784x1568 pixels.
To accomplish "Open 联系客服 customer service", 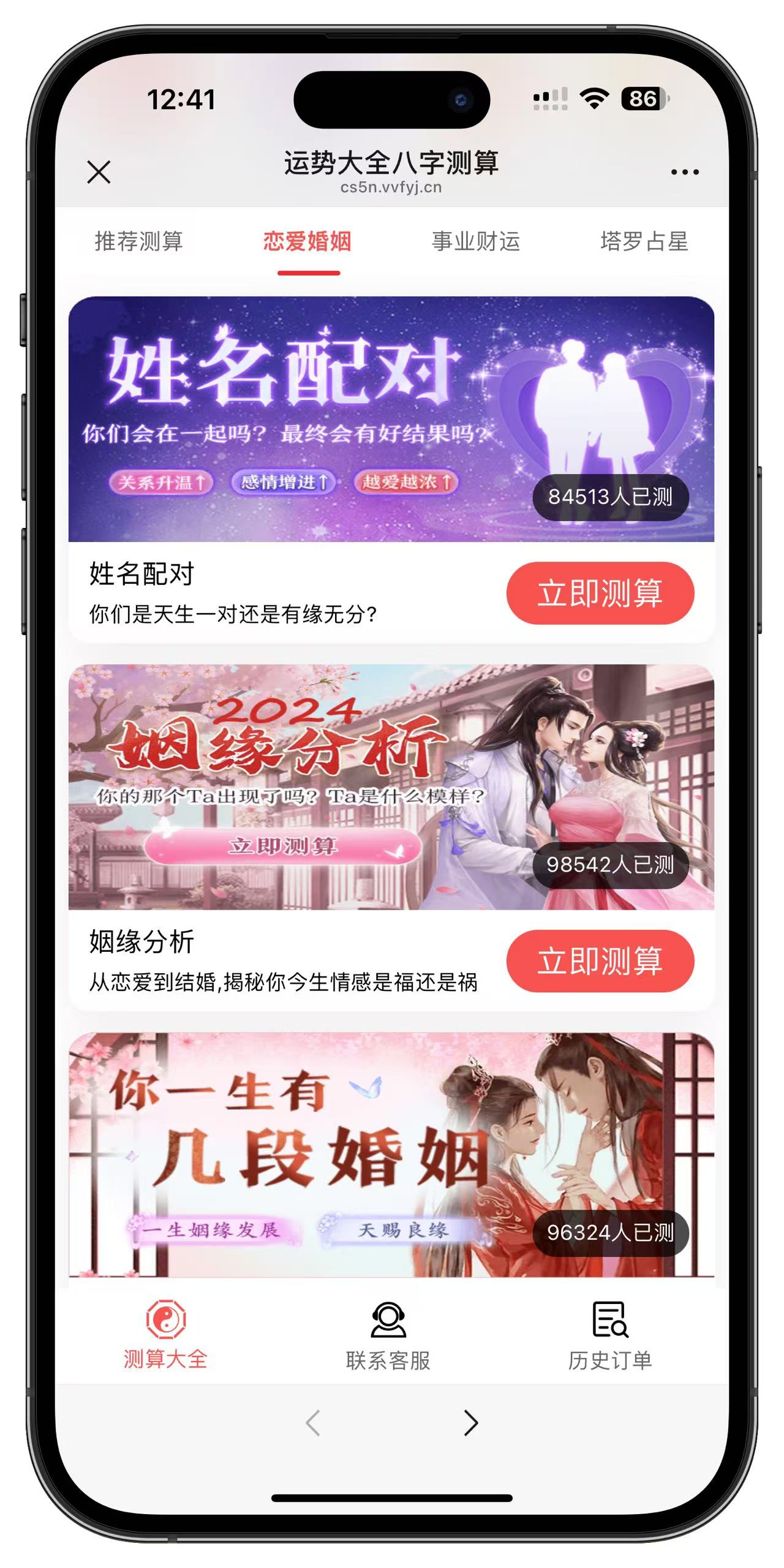I will point(388,1335).
